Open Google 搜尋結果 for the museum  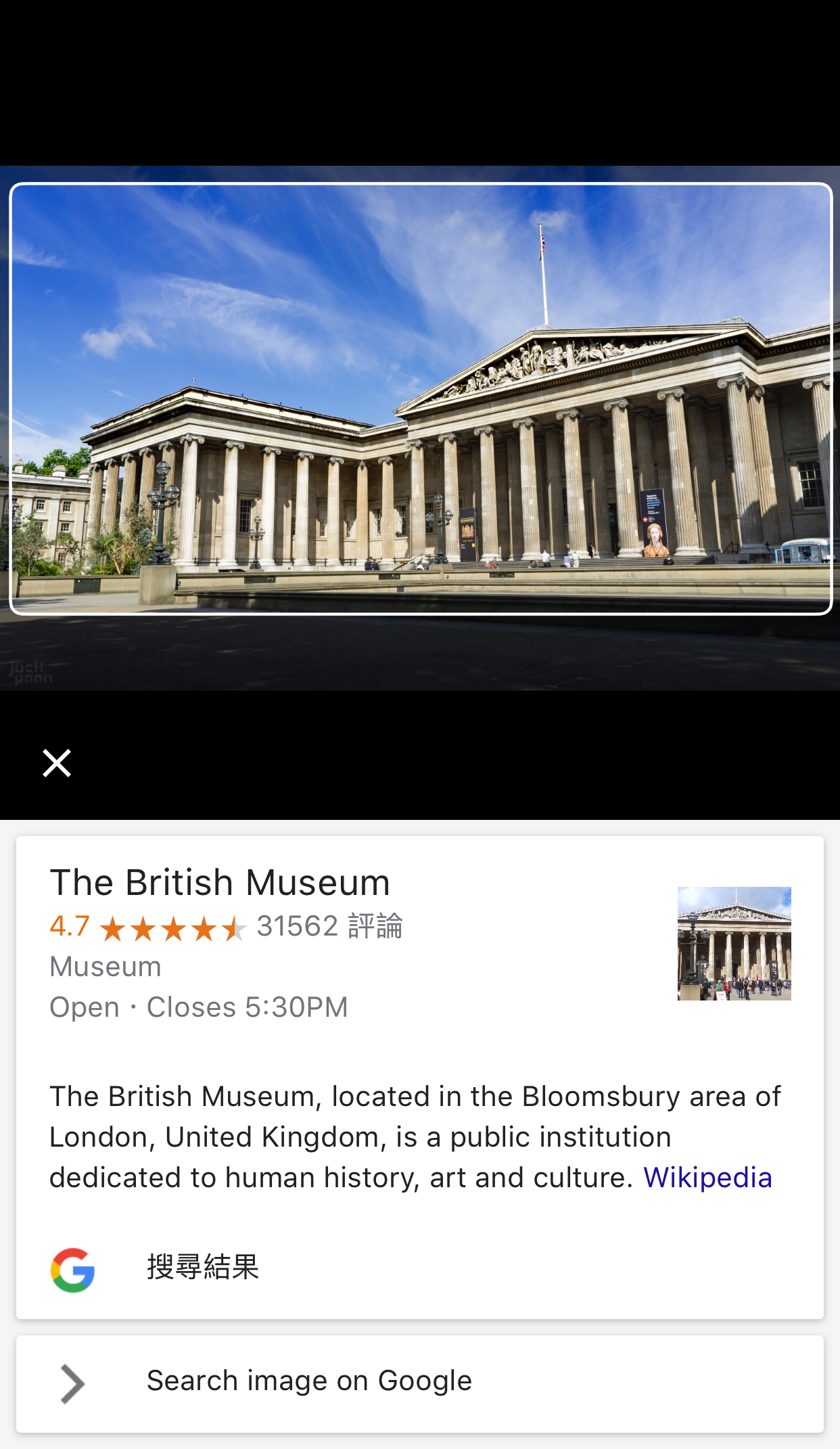tap(203, 1268)
